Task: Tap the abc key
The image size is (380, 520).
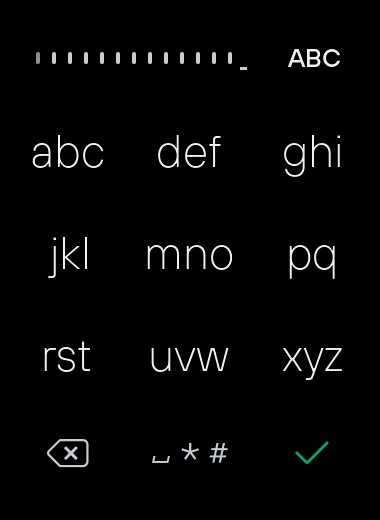Action: pyautogui.click(x=68, y=153)
